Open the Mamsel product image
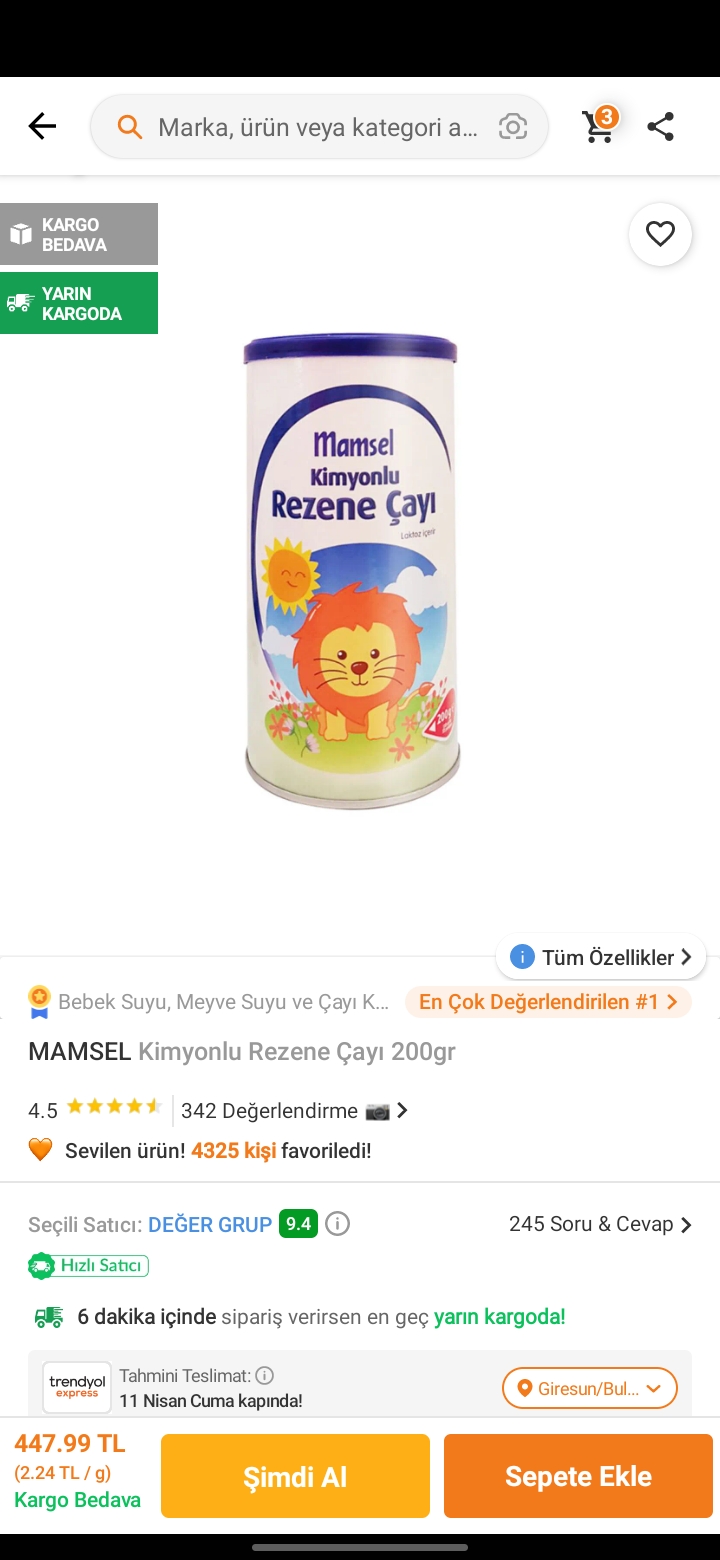 (352, 570)
